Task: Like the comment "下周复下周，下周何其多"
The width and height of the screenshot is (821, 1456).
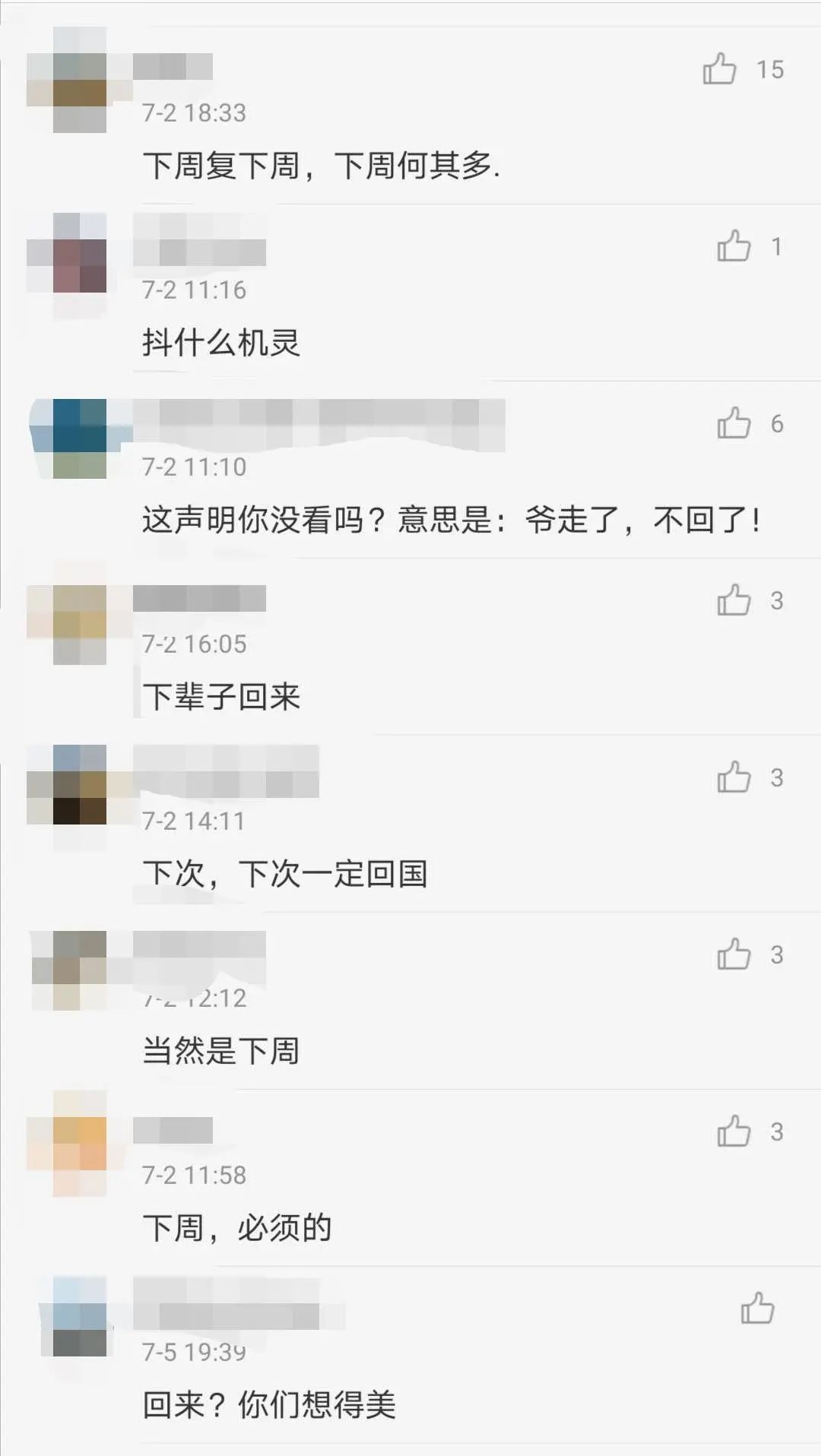Action: point(719,69)
